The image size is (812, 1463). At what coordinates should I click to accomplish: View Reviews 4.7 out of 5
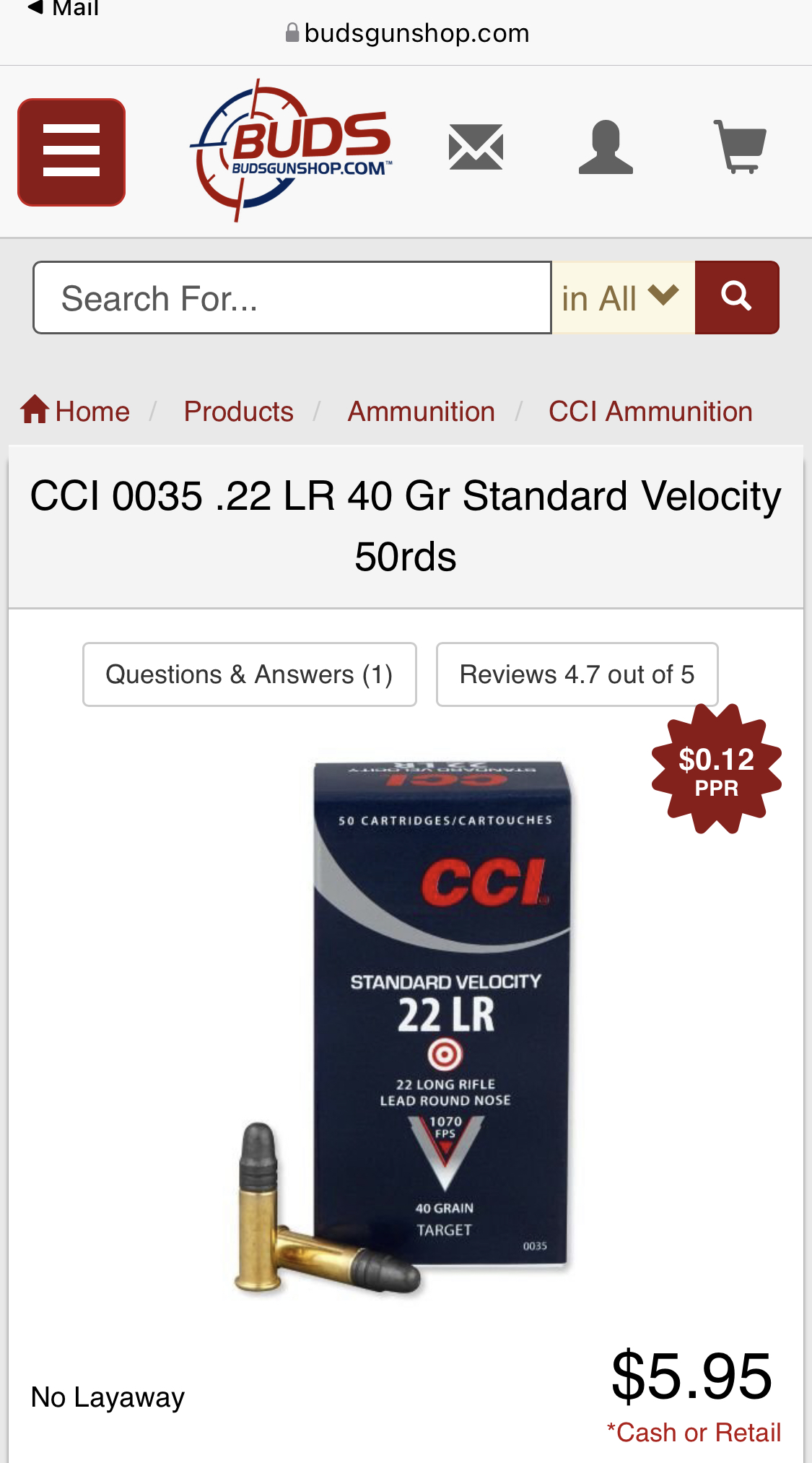click(x=577, y=674)
